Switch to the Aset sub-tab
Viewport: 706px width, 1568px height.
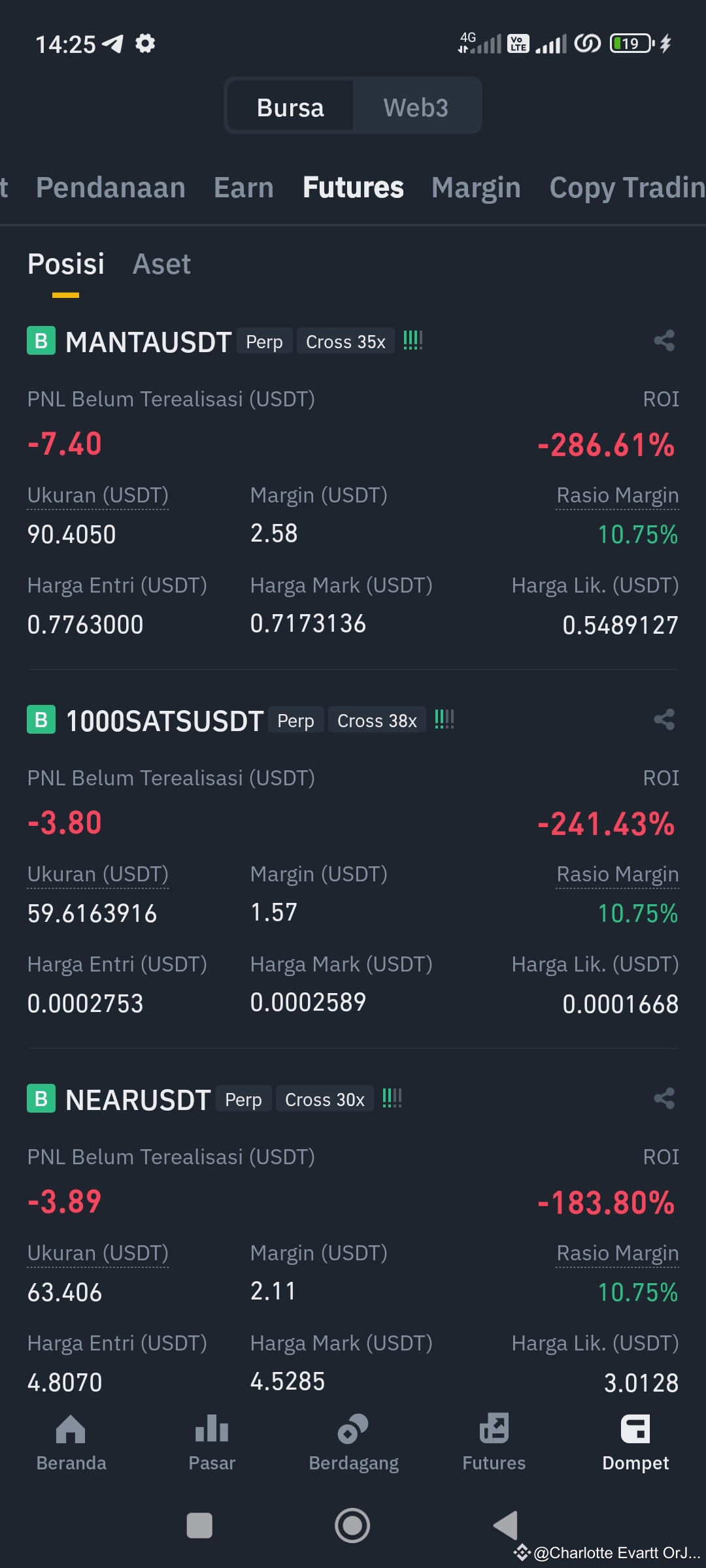161,265
